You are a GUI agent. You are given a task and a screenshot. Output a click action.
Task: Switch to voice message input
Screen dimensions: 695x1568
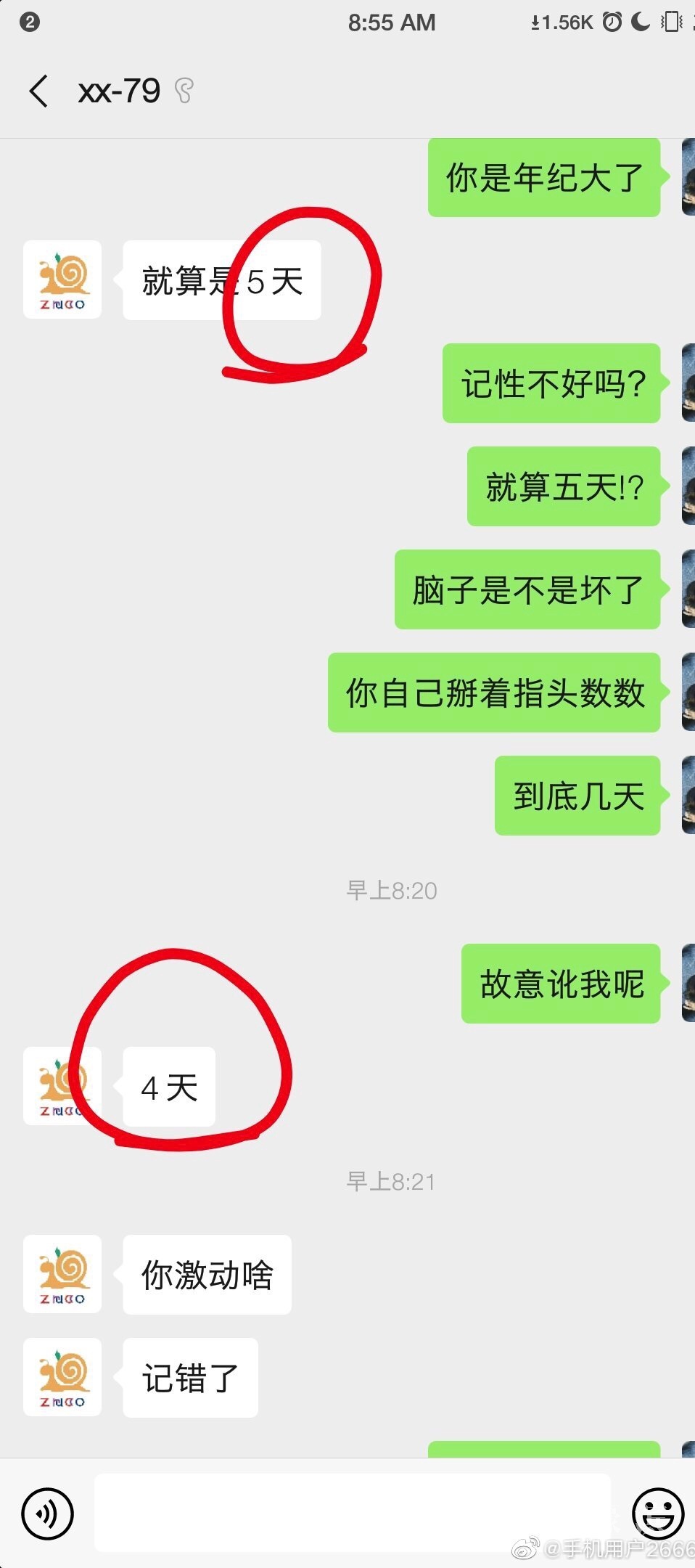pyautogui.click(x=48, y=1514)
